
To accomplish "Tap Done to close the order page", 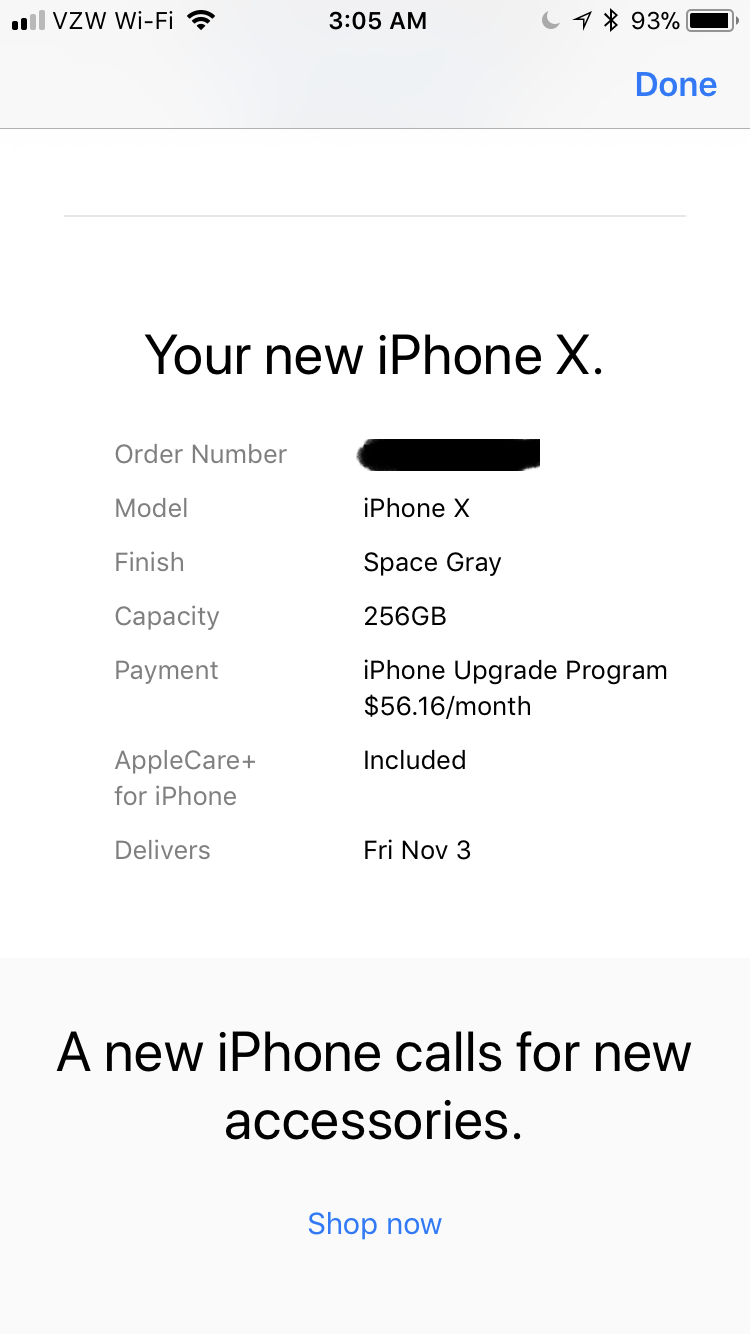I will [x=675, y=85].
